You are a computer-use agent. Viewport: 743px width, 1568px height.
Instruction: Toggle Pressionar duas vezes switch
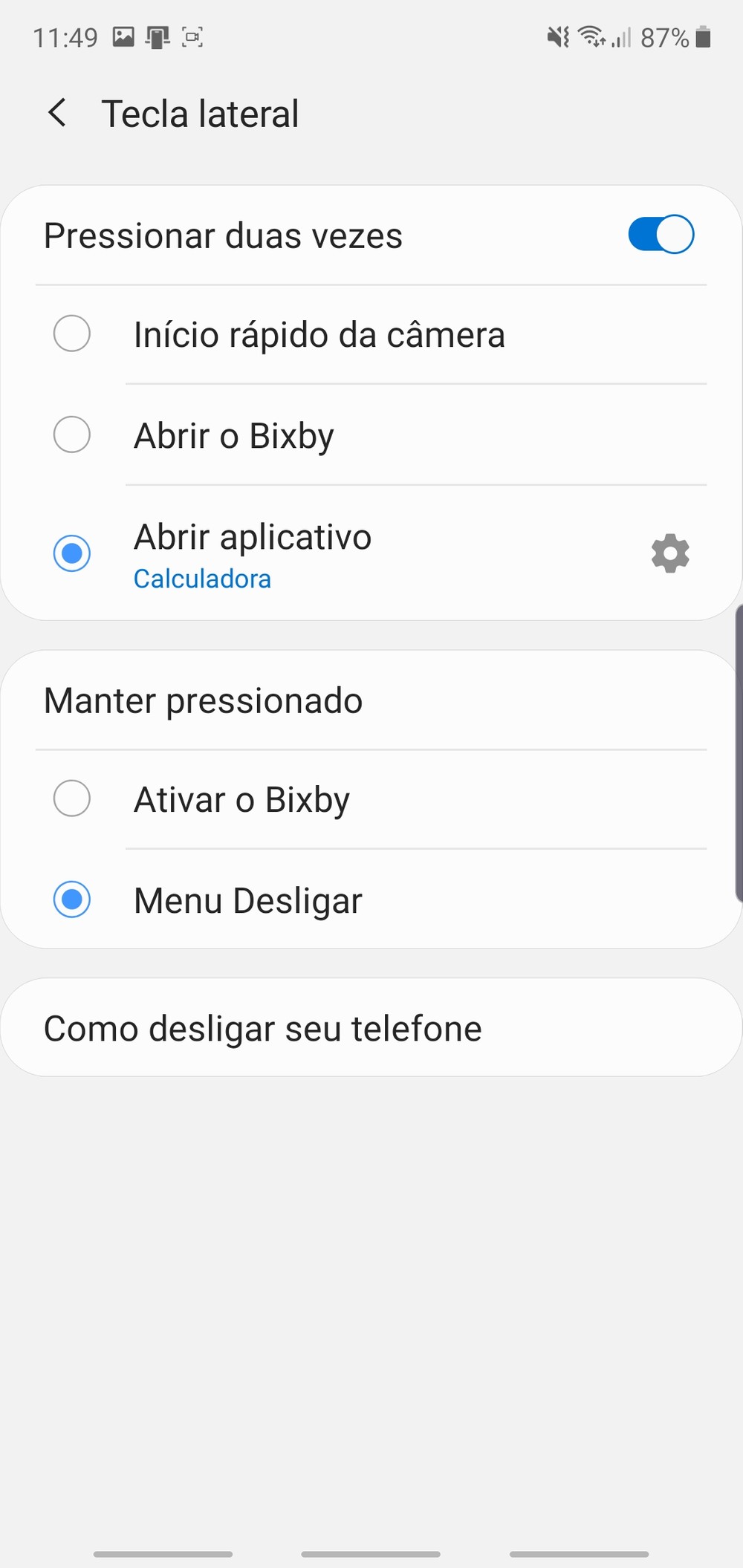point(661,235)
